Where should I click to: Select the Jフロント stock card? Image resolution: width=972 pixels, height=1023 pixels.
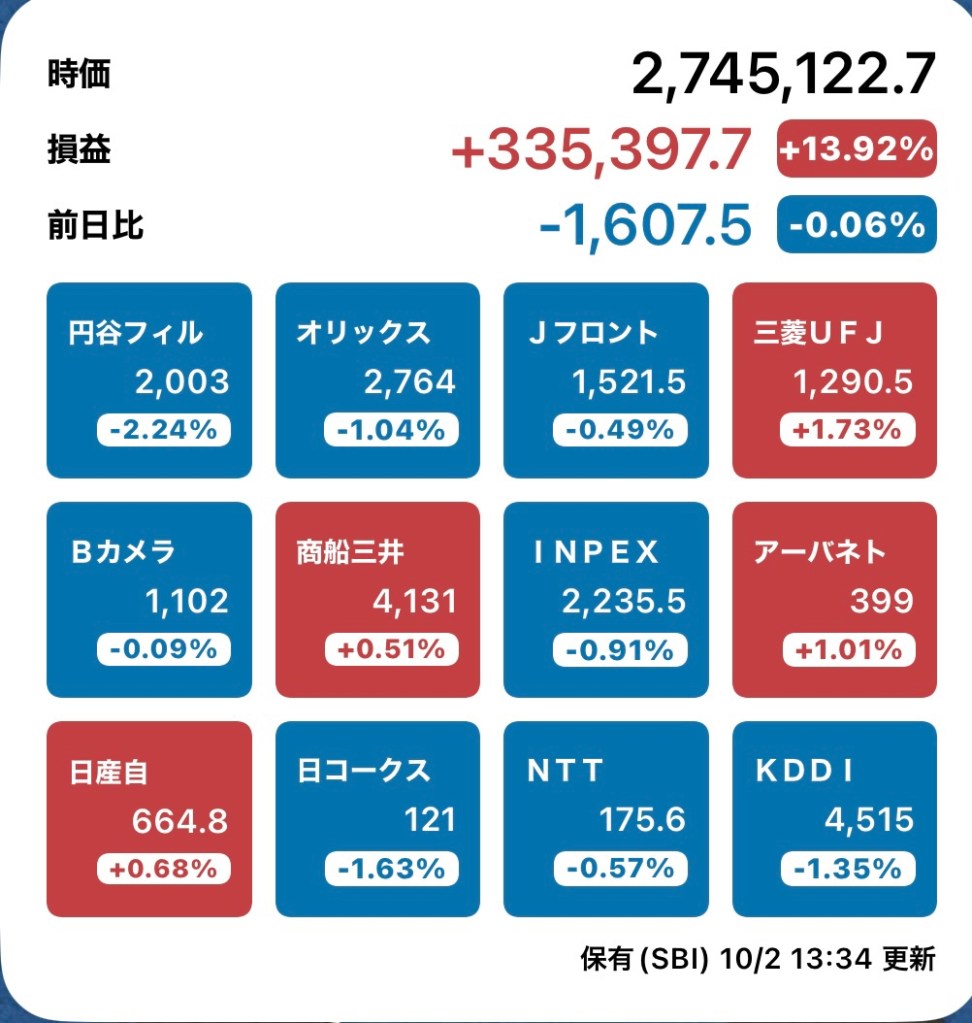tap(605, 380)
